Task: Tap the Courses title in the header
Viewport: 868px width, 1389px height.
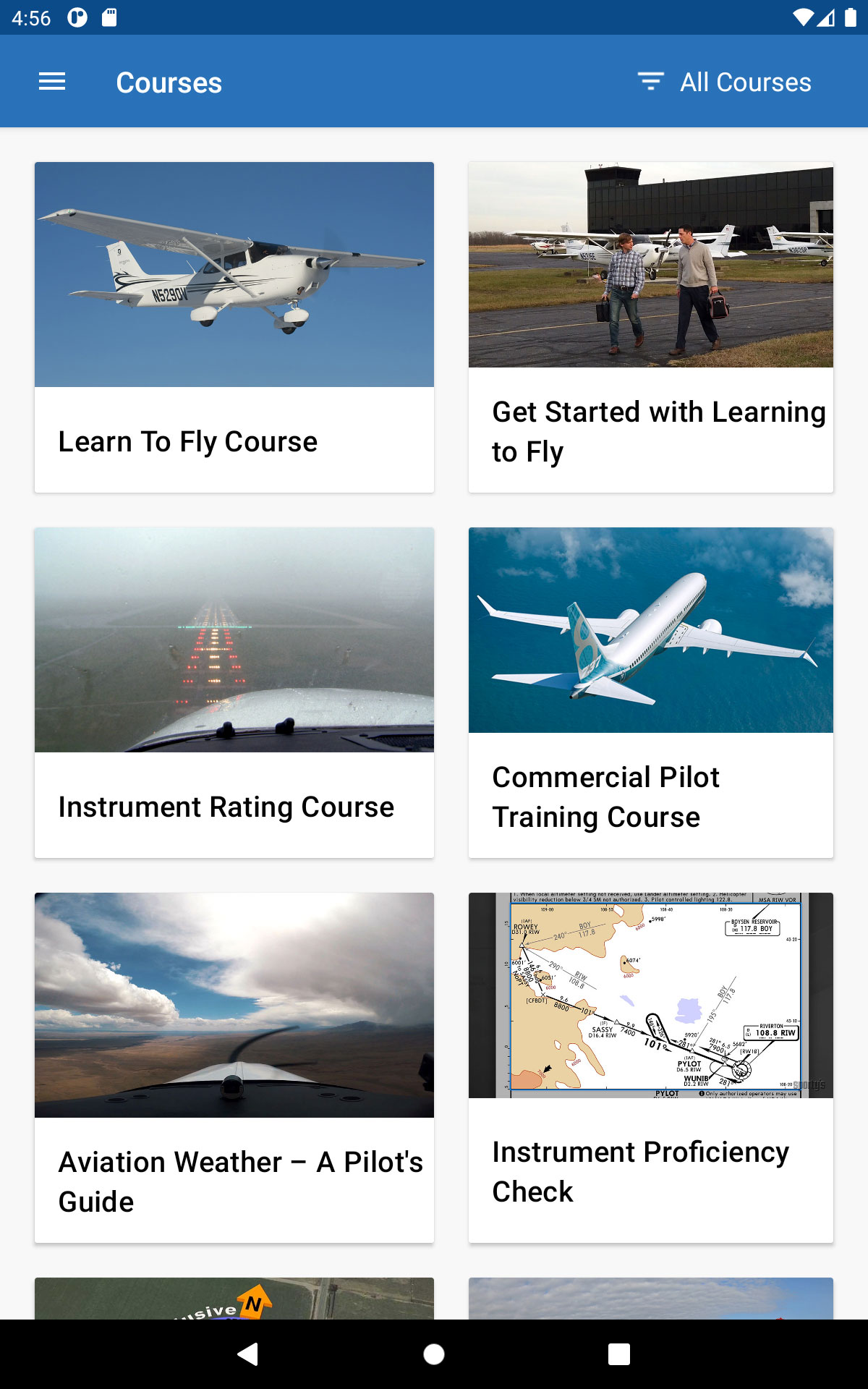Action: click(x=169, y=82)
